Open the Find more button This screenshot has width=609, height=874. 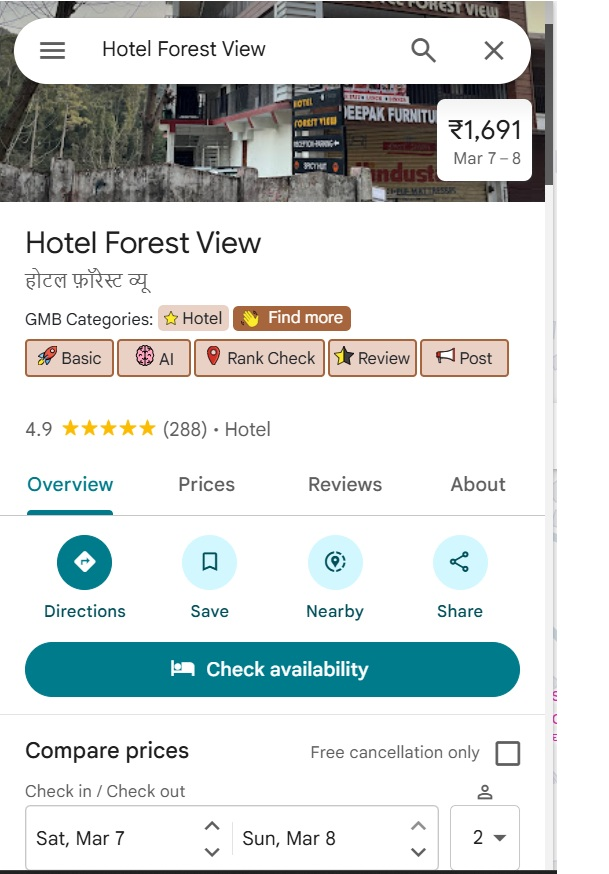click(292, 318)
